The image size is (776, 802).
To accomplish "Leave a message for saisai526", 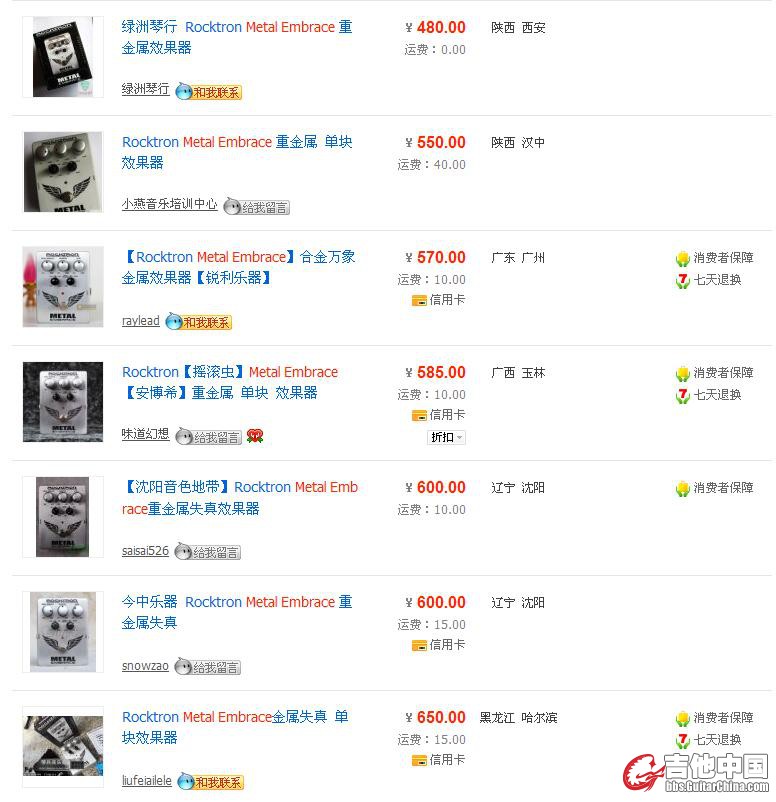I will tap(208, 552).
